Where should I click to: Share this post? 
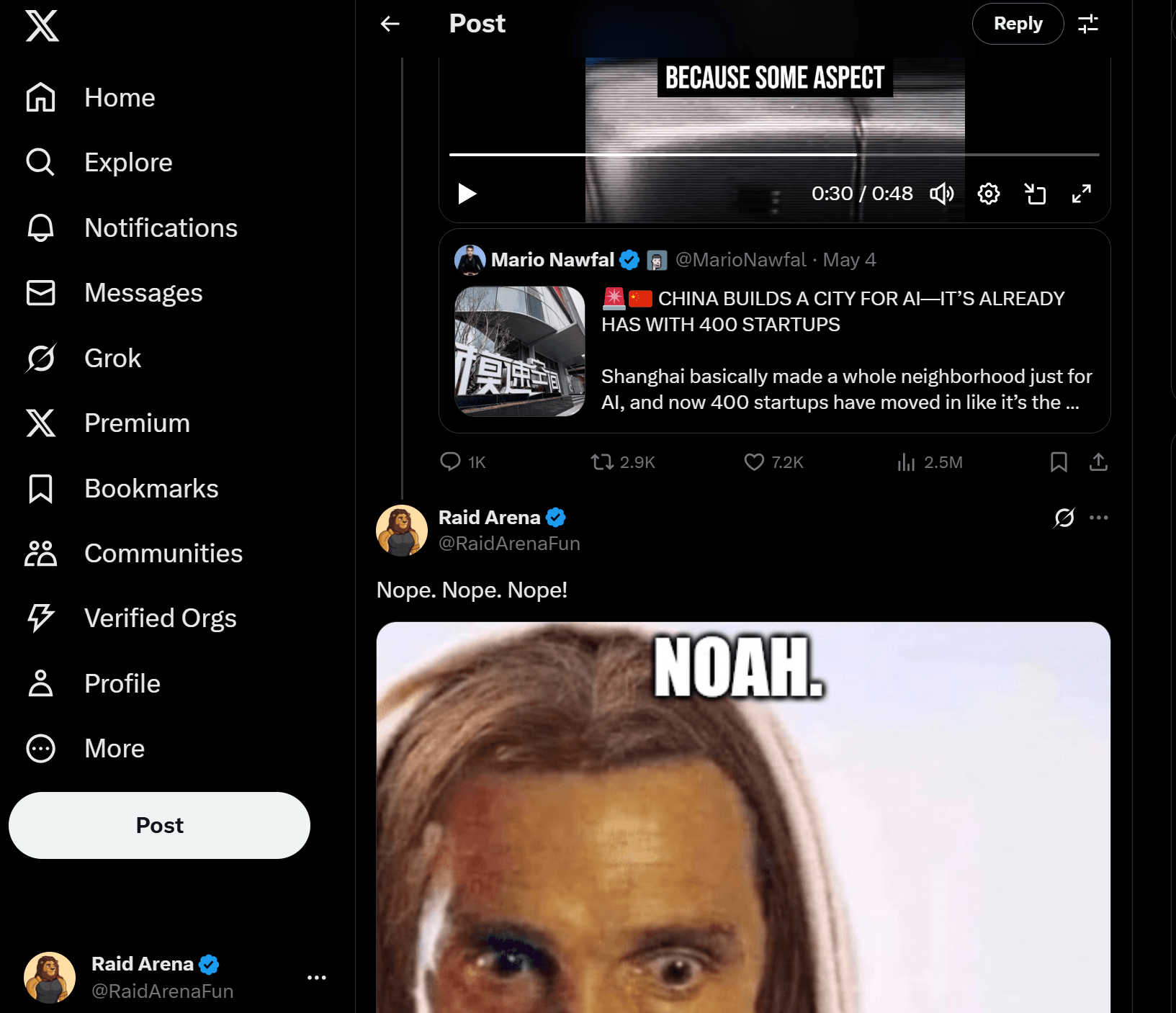(x=1098, y=462)
